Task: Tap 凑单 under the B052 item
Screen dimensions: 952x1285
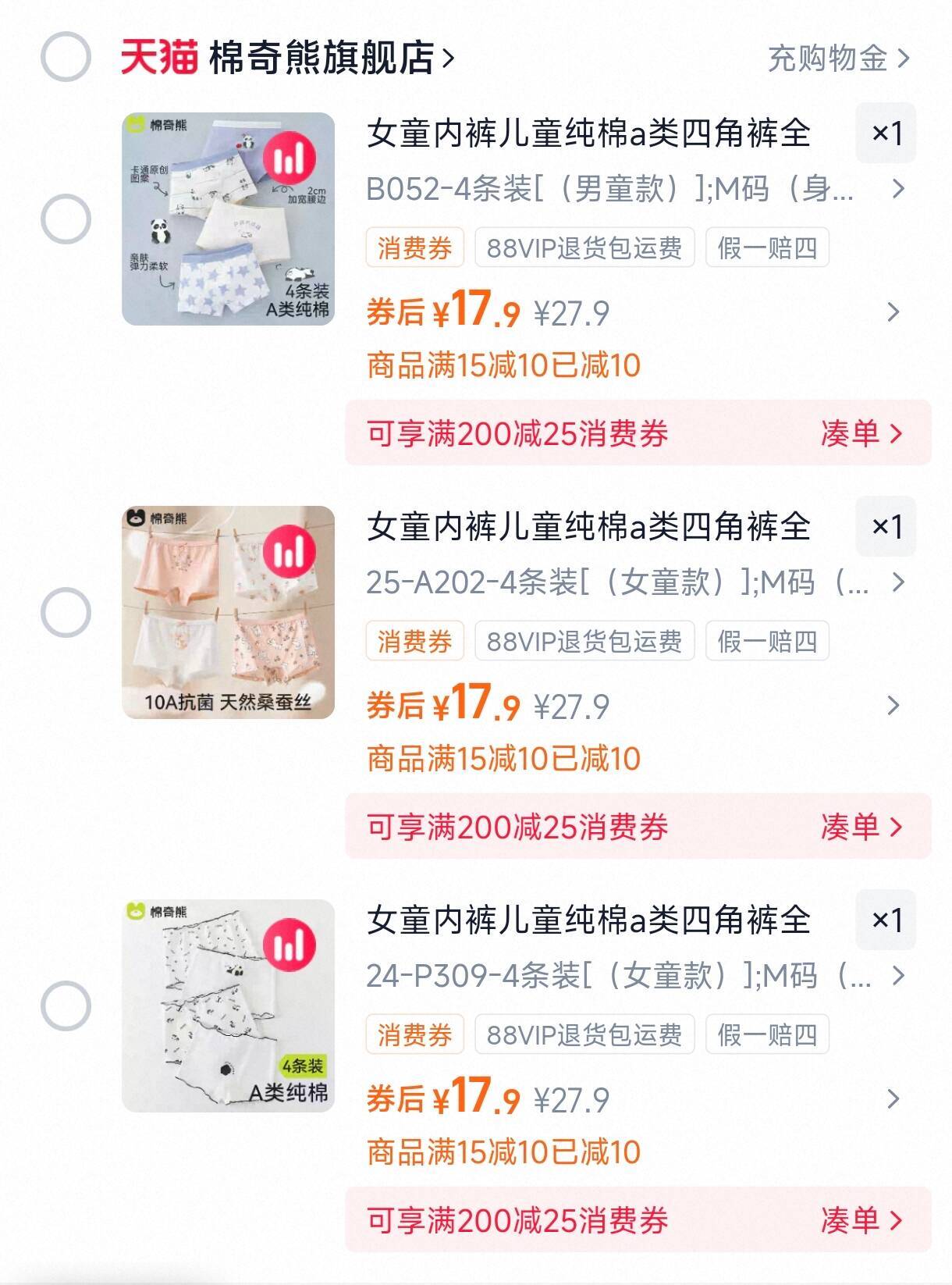Action: point(860,433)
